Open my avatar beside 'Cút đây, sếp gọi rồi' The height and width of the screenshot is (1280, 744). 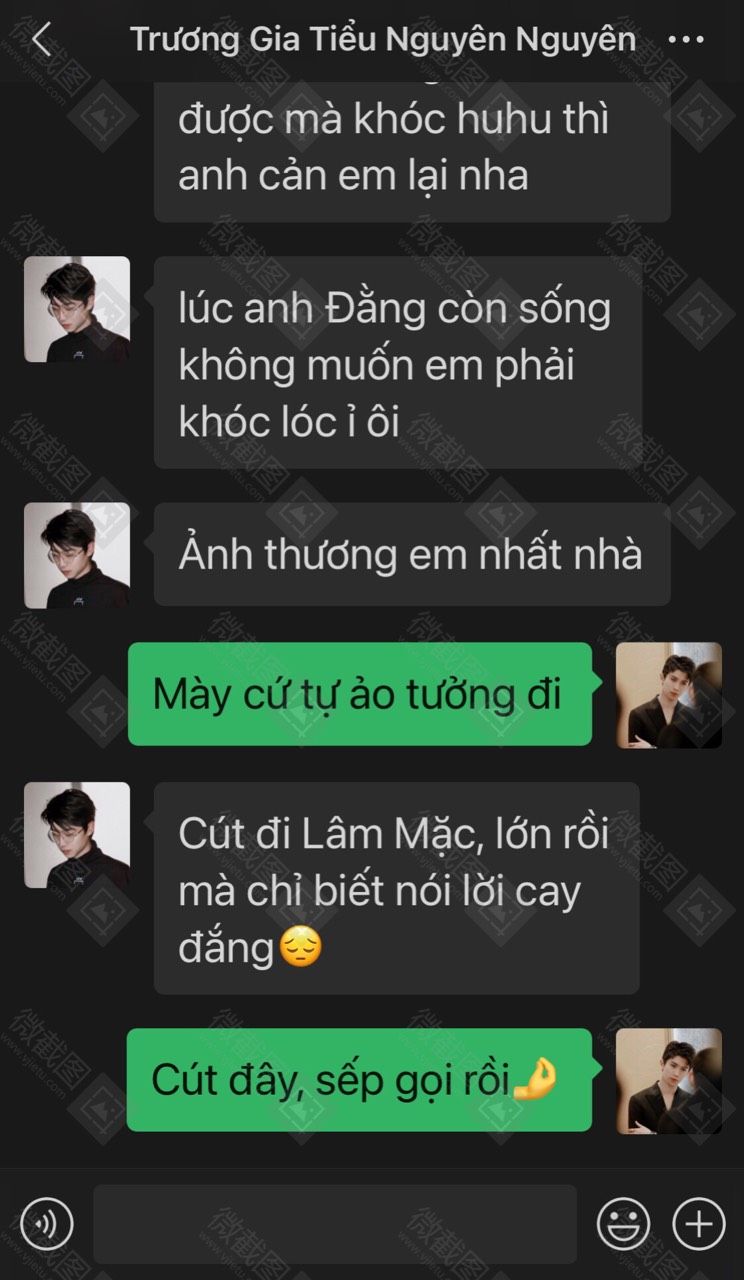coord(668,1080)
